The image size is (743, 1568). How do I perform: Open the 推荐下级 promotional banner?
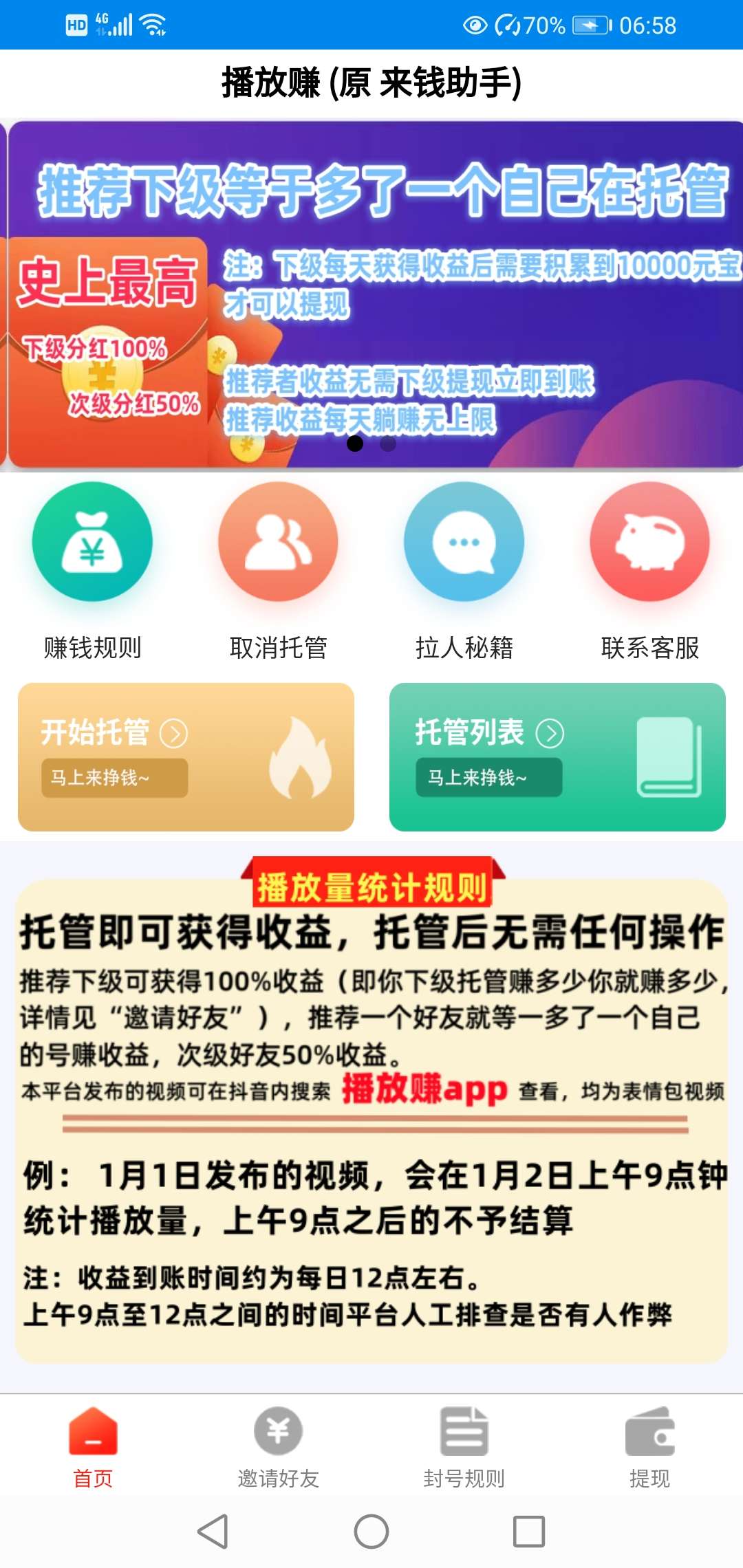click(x=376, y=294)
